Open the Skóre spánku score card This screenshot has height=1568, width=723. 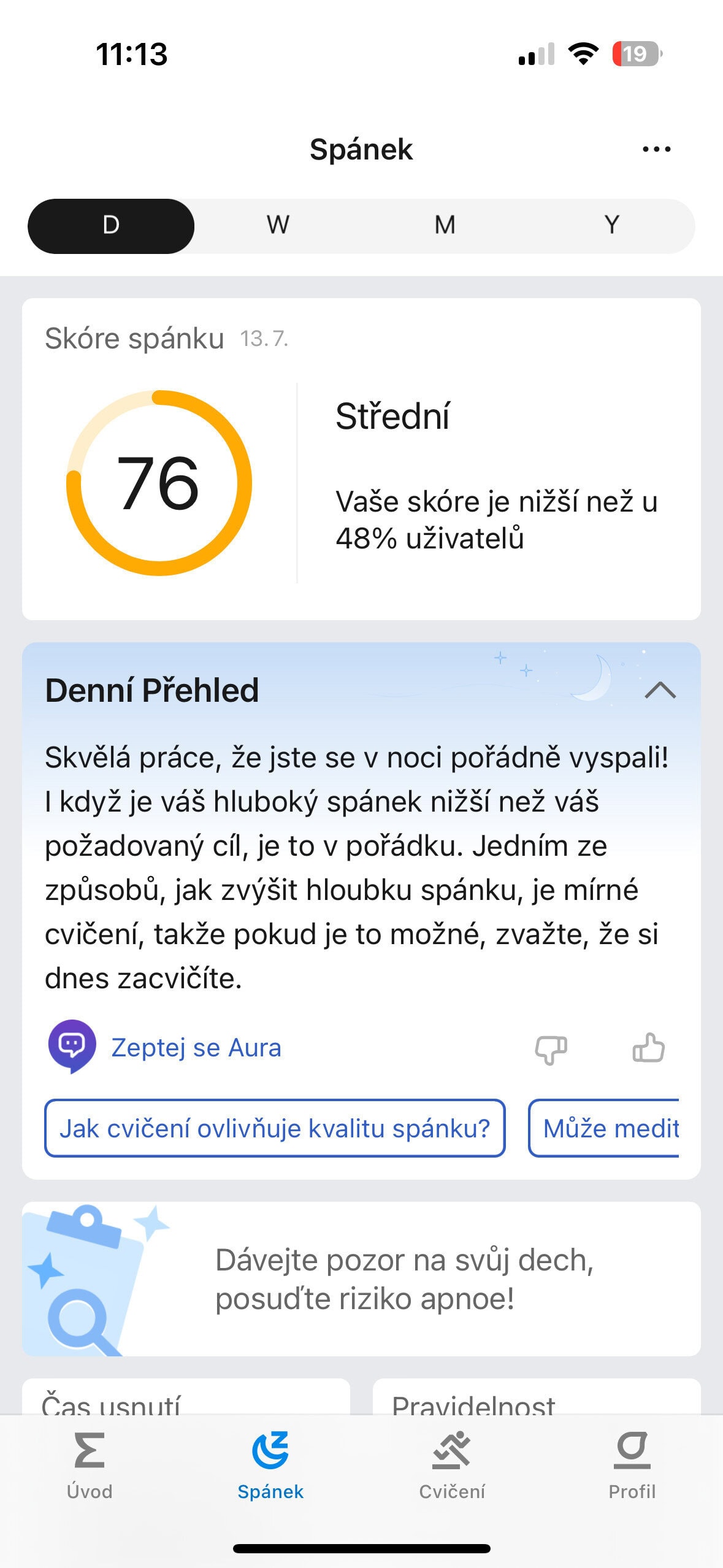(361, 459)
